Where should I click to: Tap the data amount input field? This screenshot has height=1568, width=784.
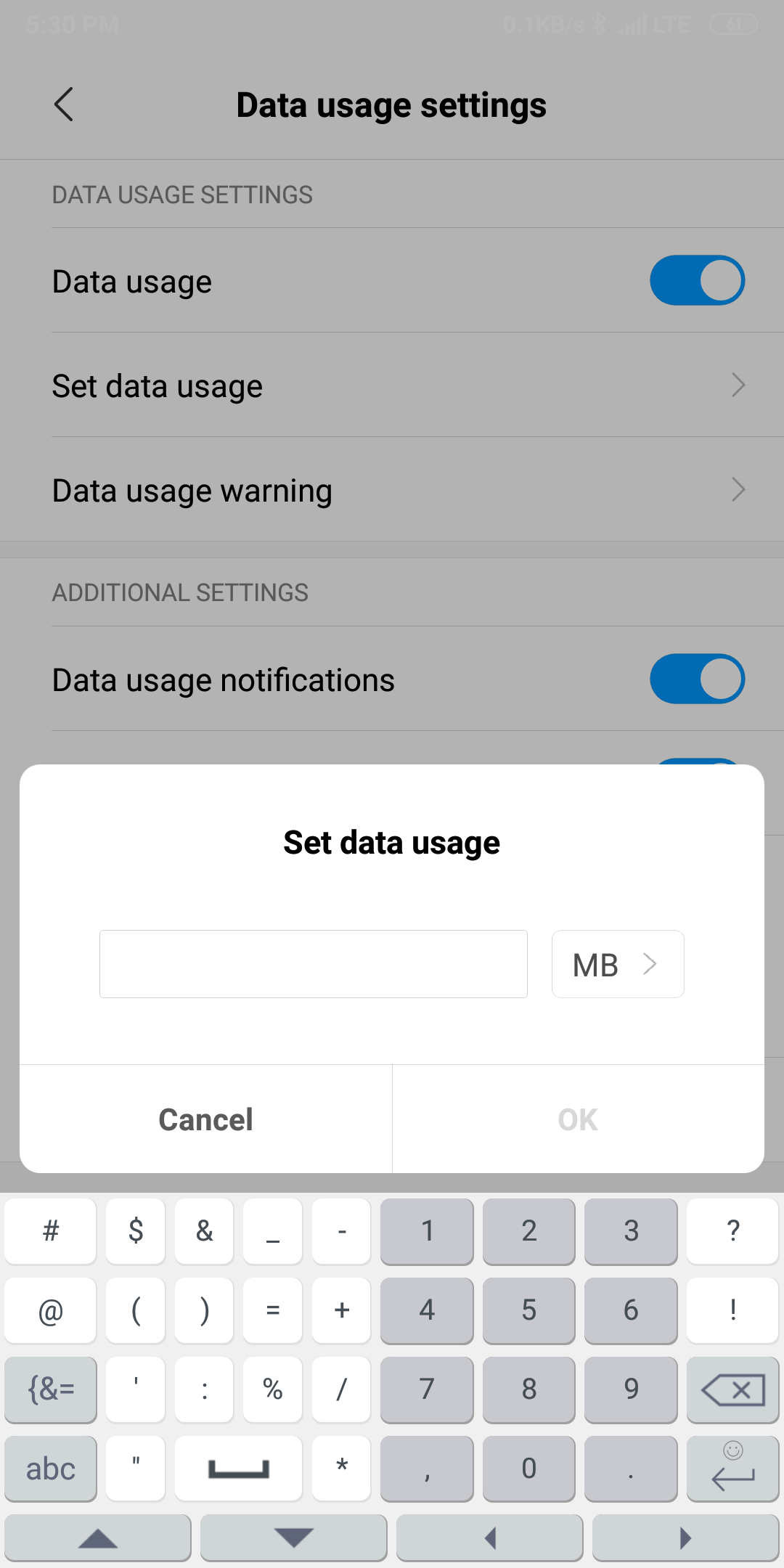[314, 964]
